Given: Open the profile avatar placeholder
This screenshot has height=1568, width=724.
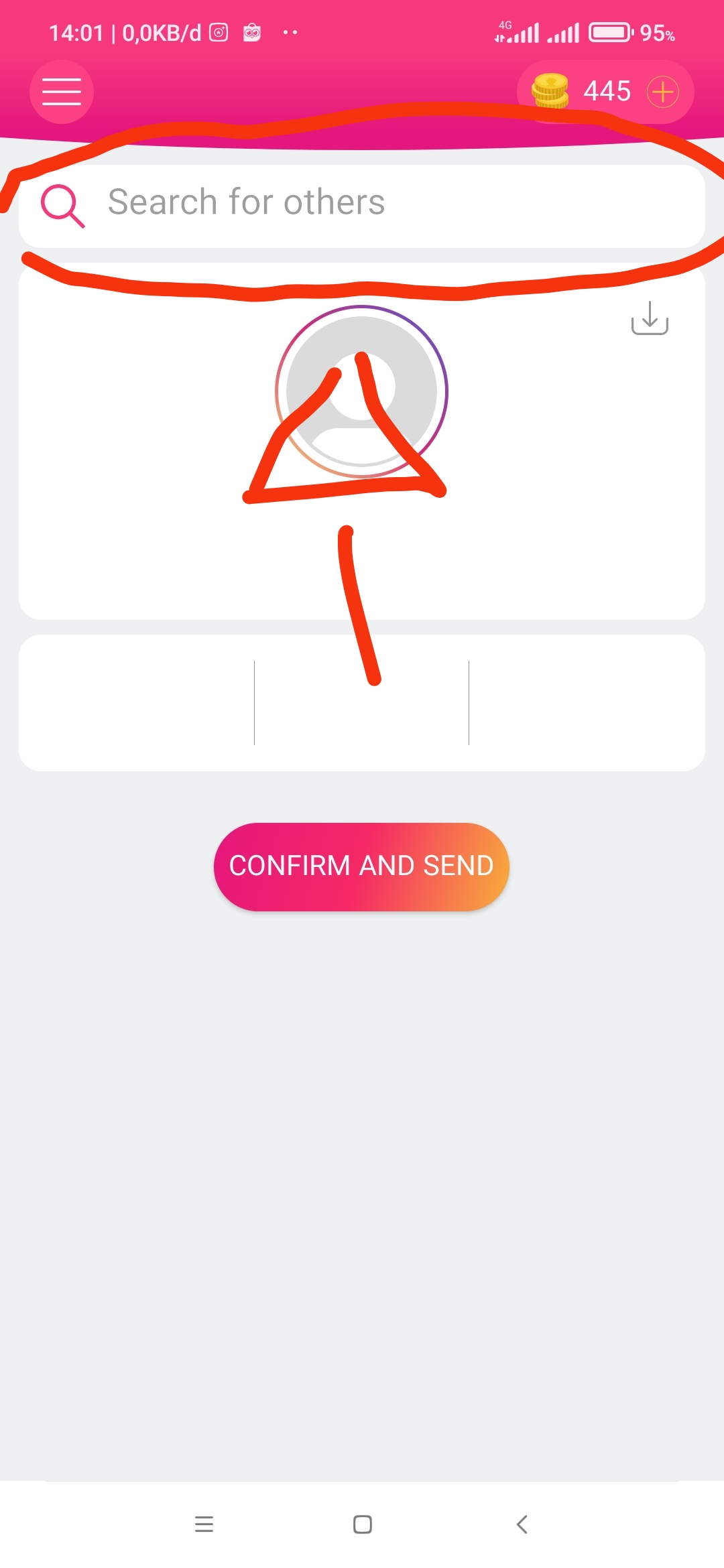Looking at the screenshot, I should (361, 391).
